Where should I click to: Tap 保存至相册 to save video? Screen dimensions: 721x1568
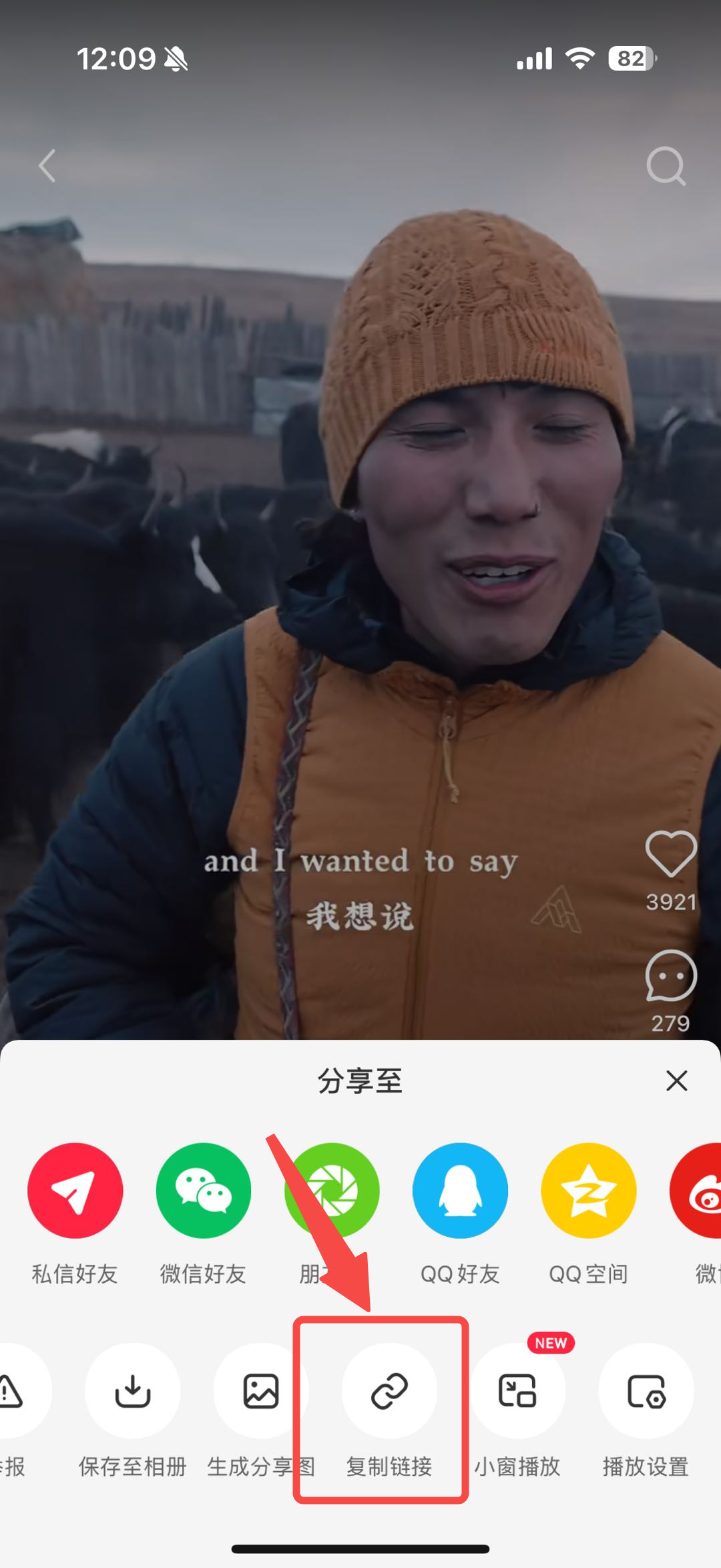tap(132, 1390)
